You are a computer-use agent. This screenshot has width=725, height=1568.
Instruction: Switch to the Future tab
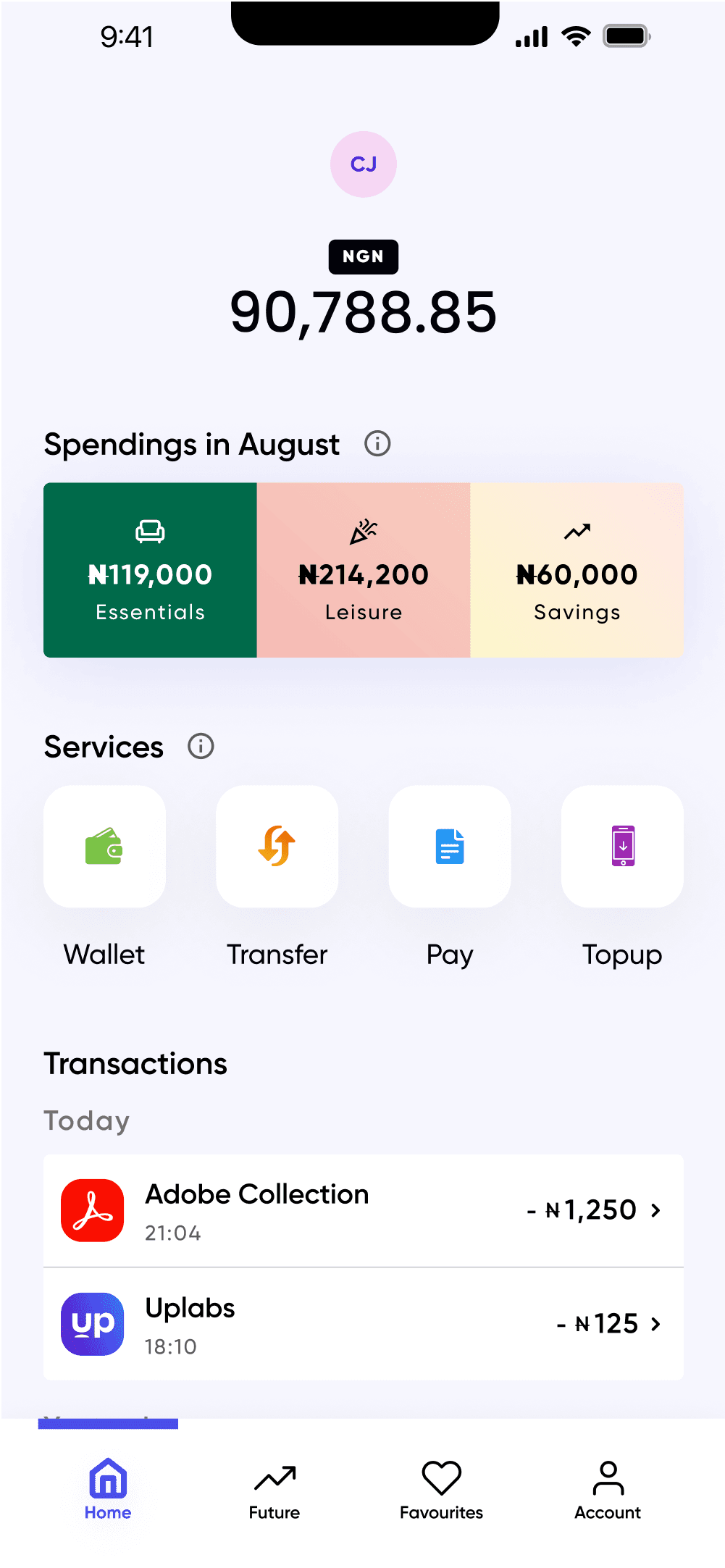coord(275,1489)
